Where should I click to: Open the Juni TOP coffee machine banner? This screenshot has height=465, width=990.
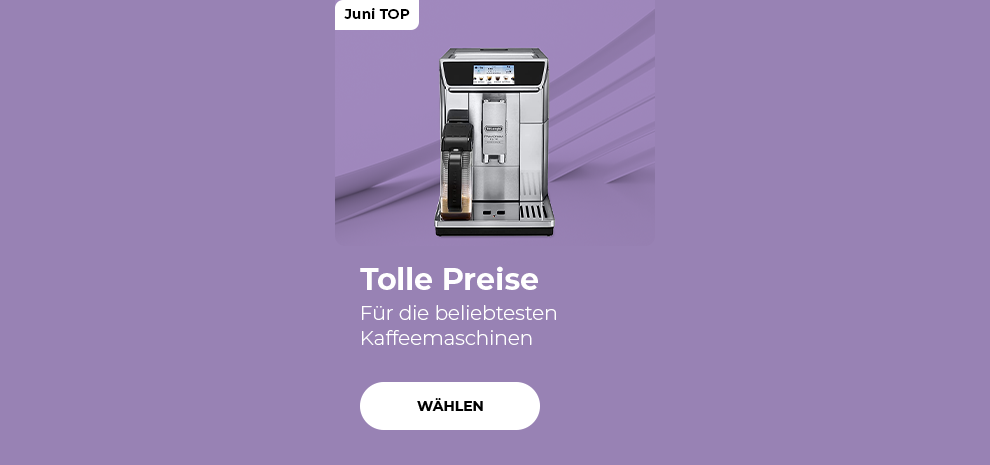(x=494, y=122)
